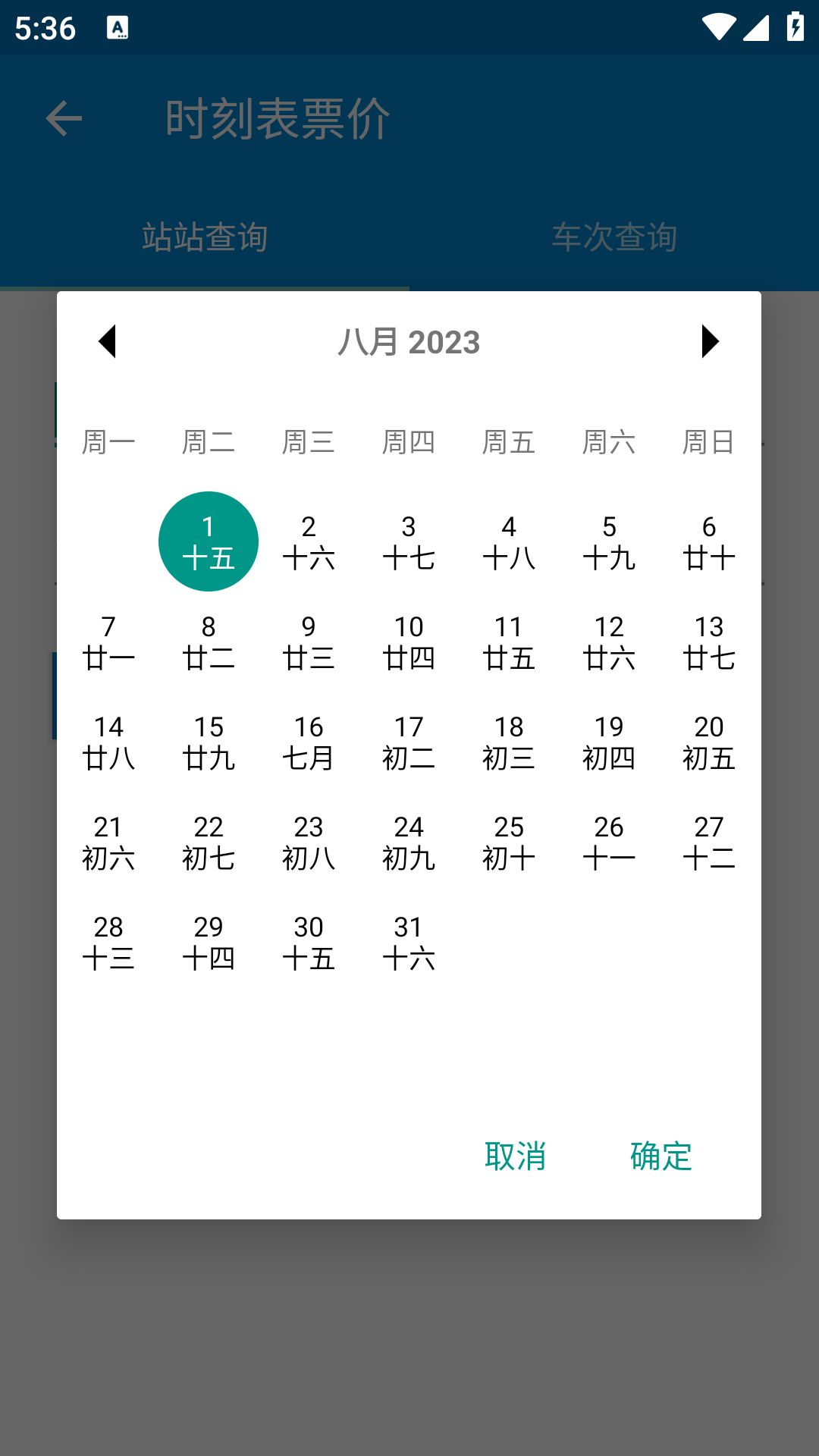Choose August 16 (七月)
819x1456 pixels.
point(309,742)
